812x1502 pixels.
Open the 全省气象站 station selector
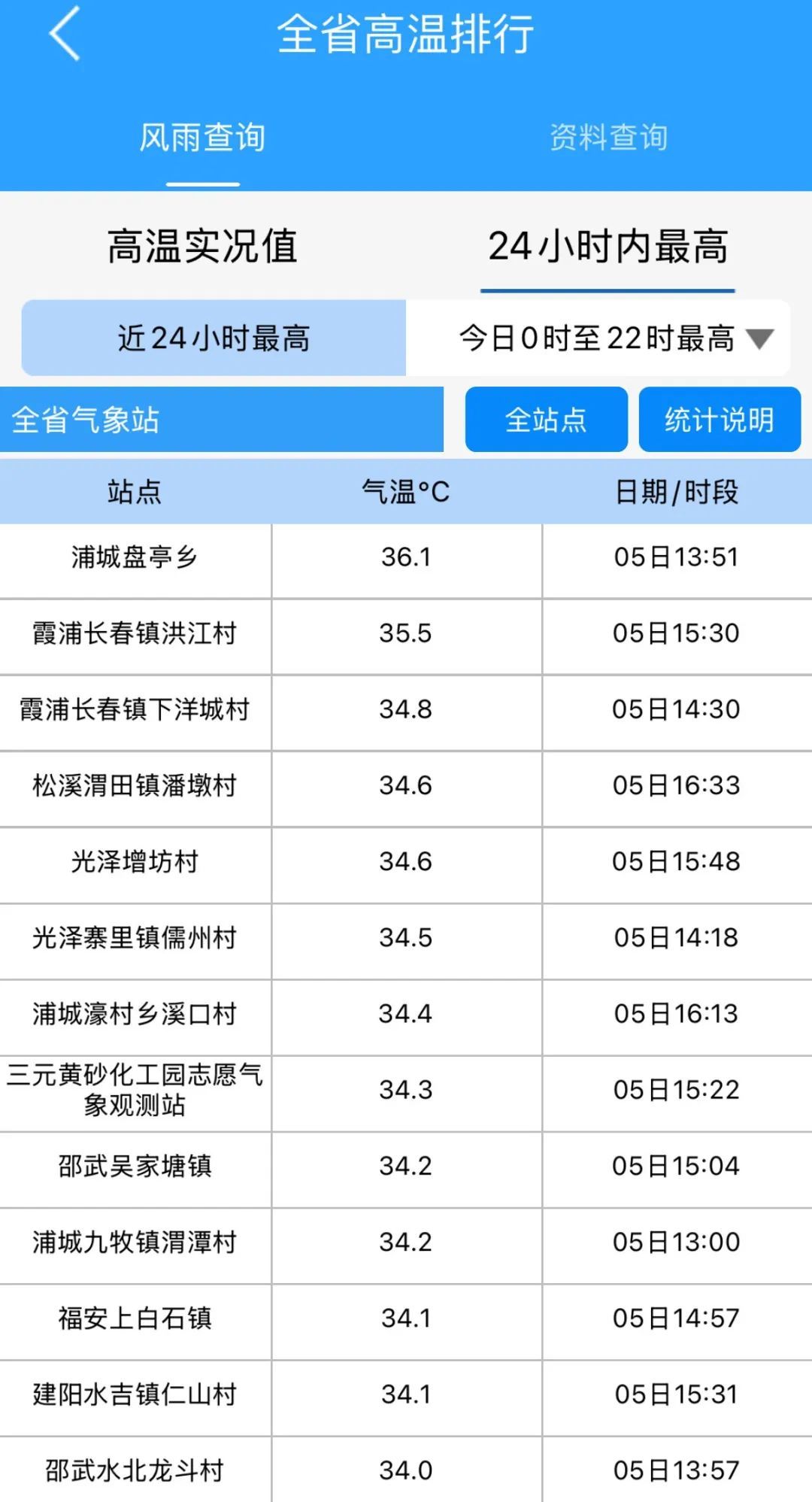pos(222,419)
